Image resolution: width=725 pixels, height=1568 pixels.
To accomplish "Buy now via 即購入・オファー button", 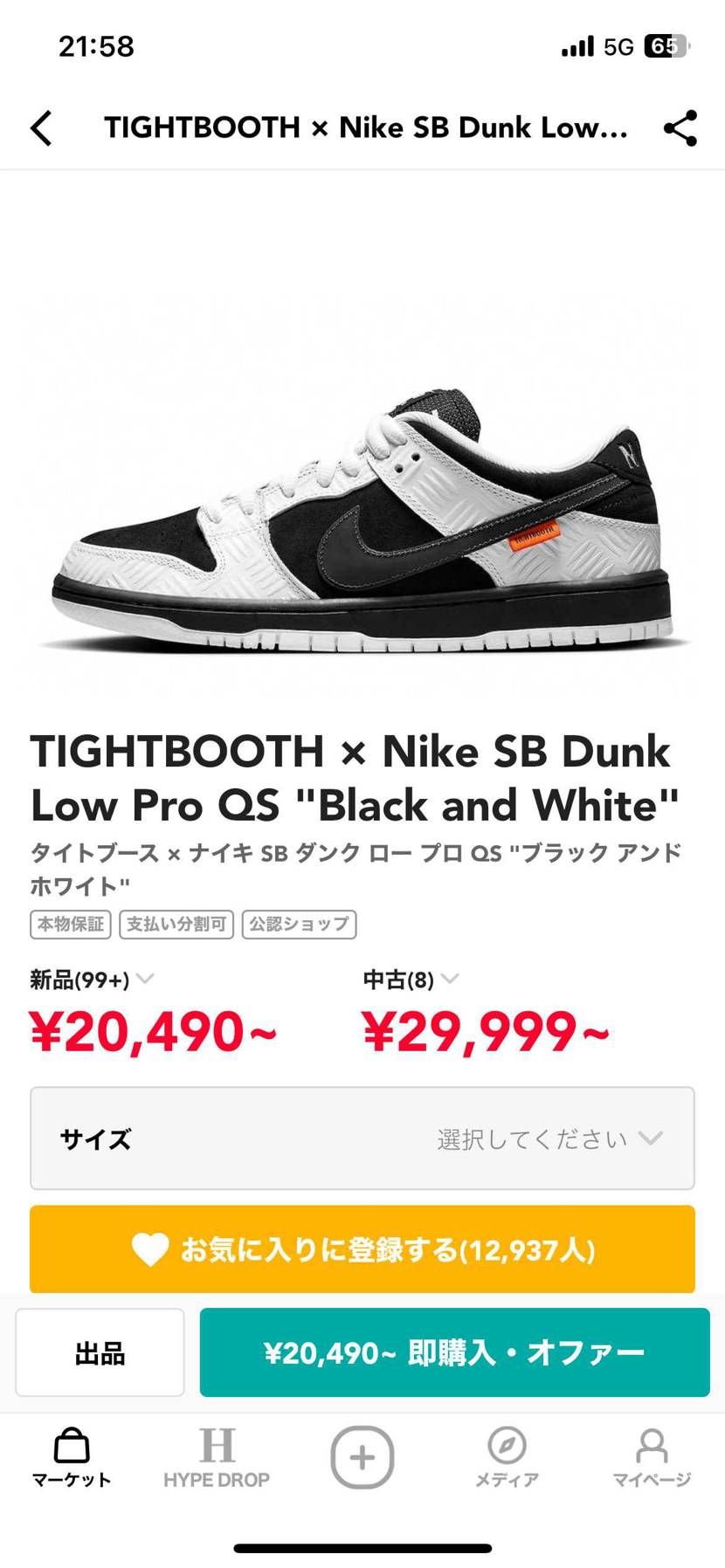I will [x=454, y=1353].
